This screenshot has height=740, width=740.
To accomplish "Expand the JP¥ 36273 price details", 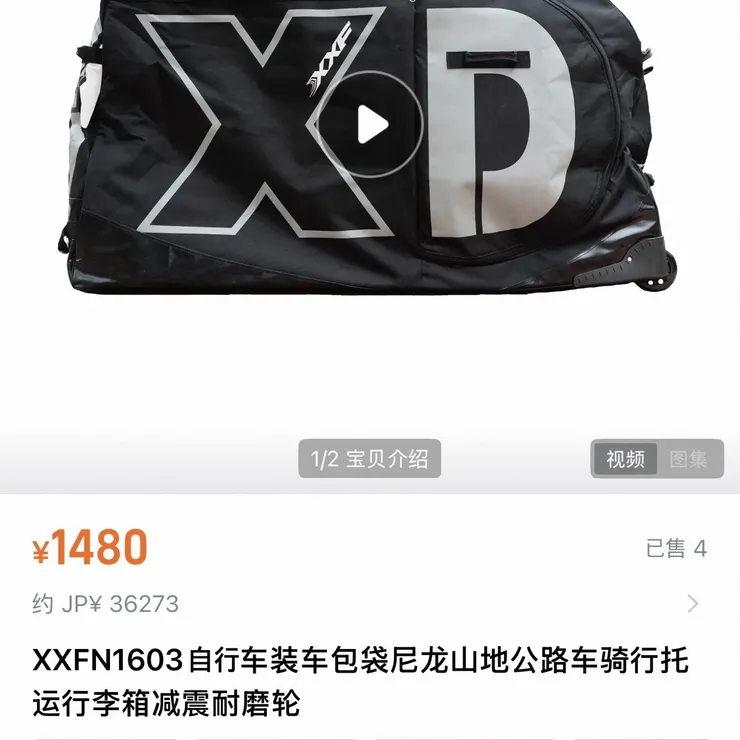I will coord(693,603).
